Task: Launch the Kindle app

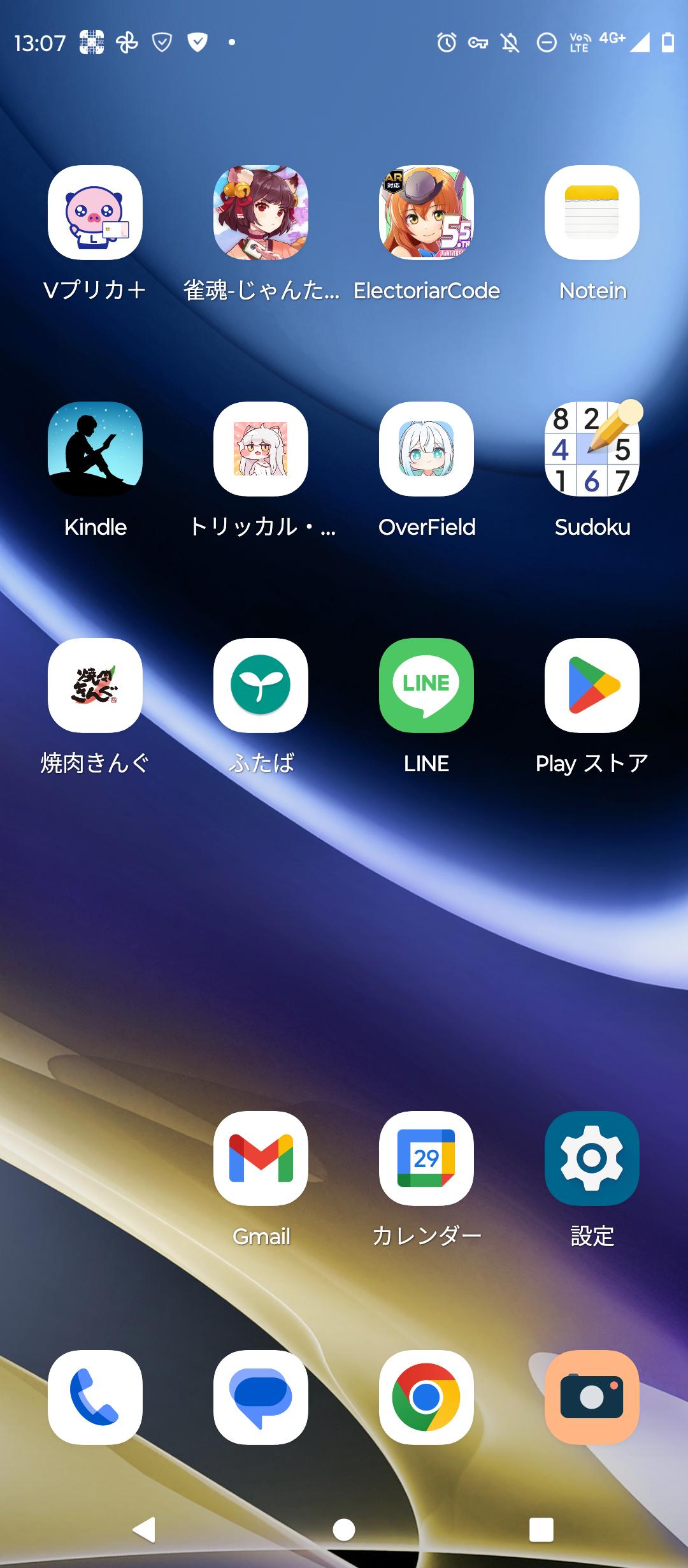Action: click(95, 449)
